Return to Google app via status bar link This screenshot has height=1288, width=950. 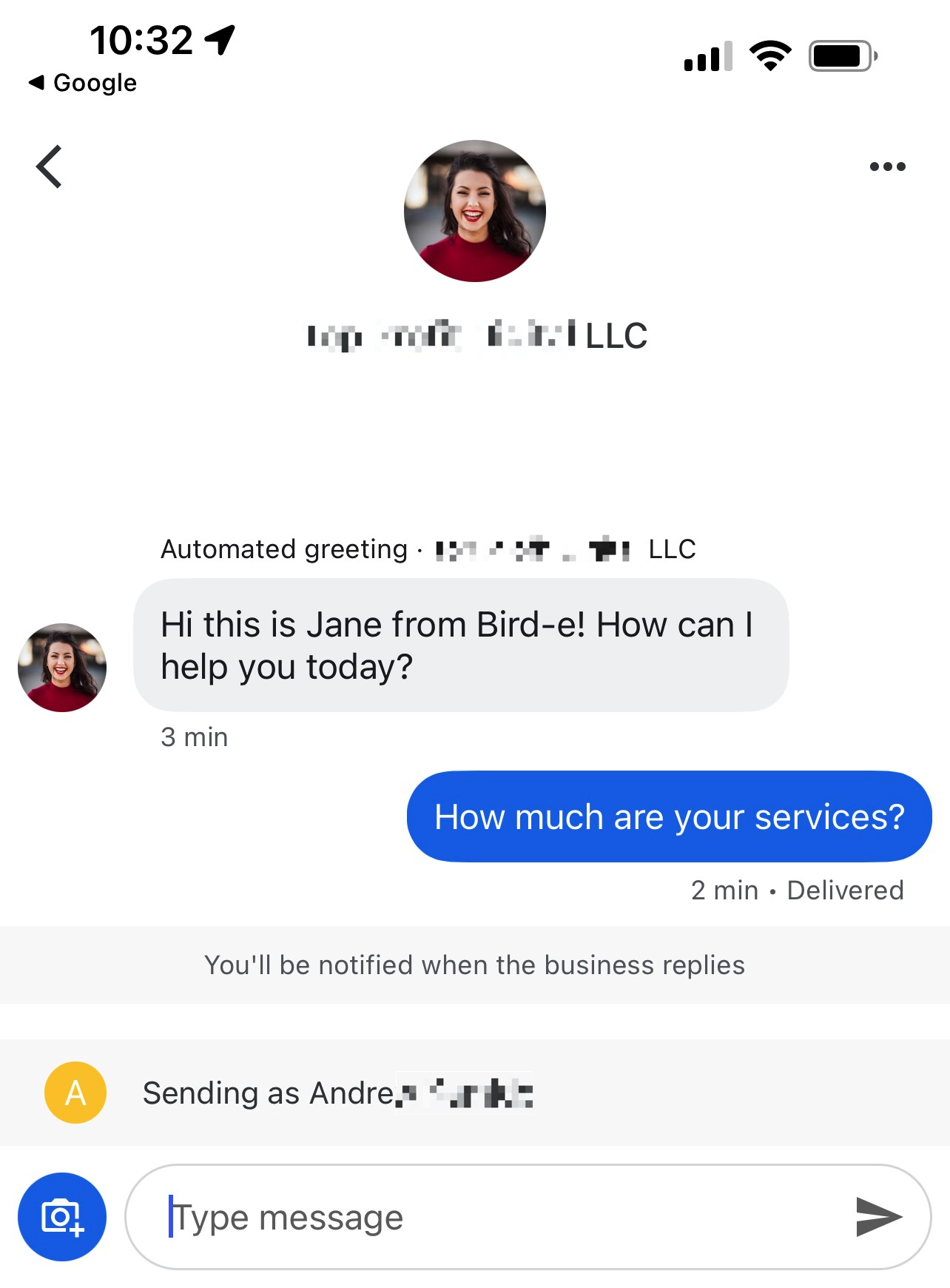tap(83, 83)
